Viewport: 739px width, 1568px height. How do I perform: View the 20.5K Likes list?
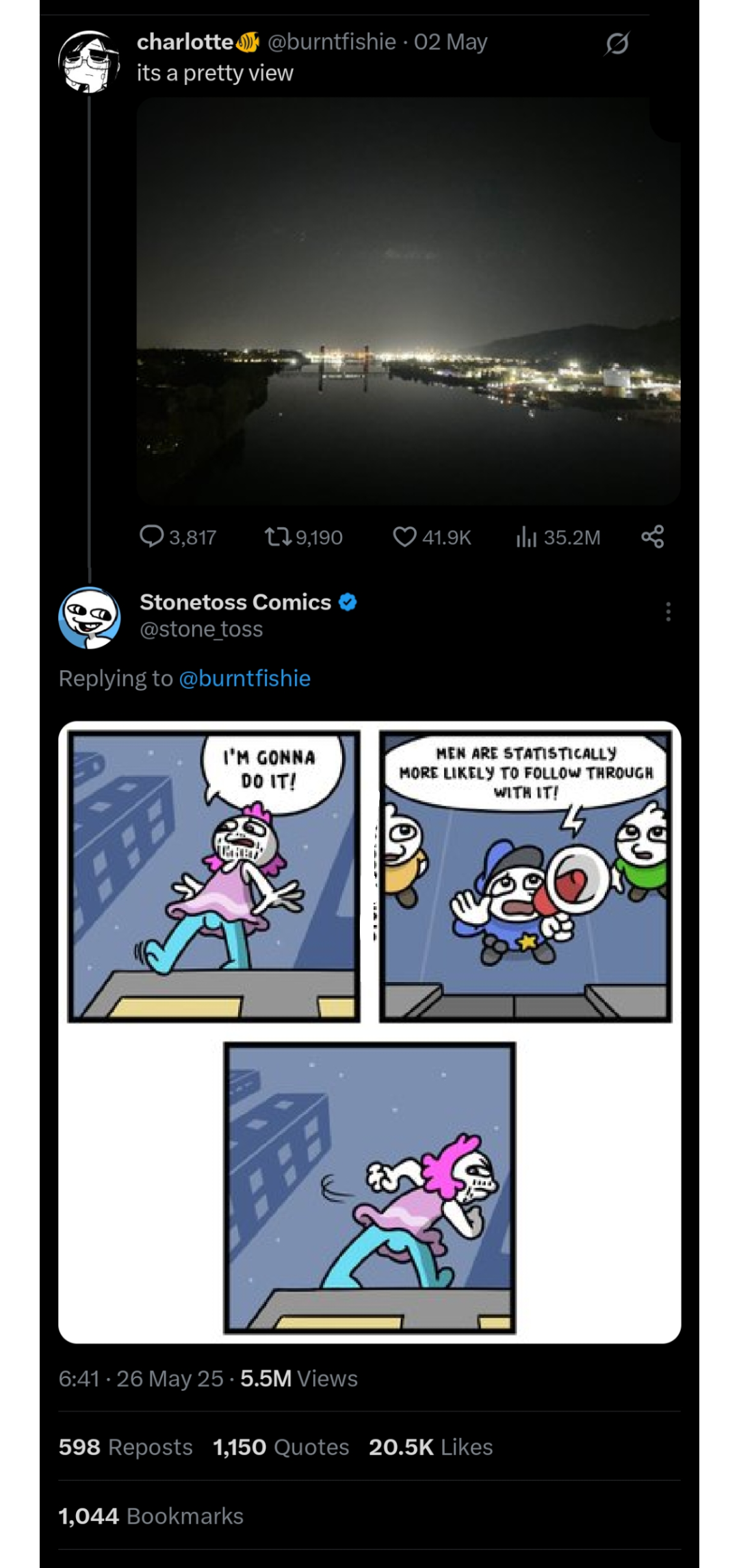[431, 1447]
